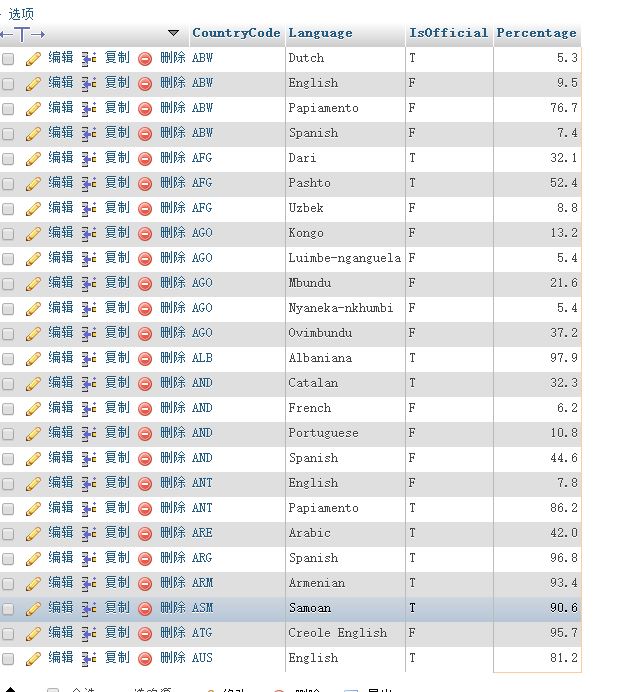Open the column display dropdown arrow
623x692 pixels.
[x=173, y=33]
